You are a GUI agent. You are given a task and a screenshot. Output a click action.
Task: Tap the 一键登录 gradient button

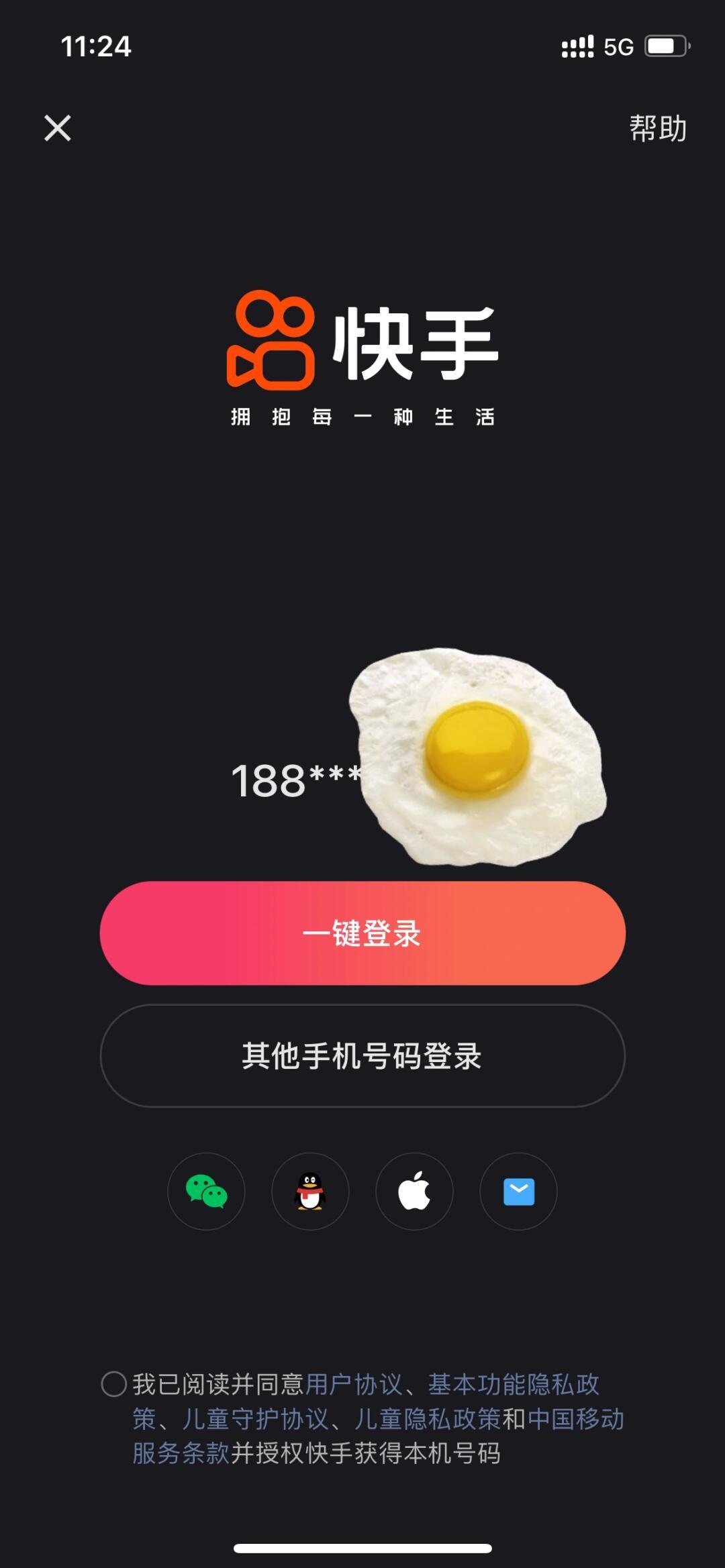(x=362, y=931)
